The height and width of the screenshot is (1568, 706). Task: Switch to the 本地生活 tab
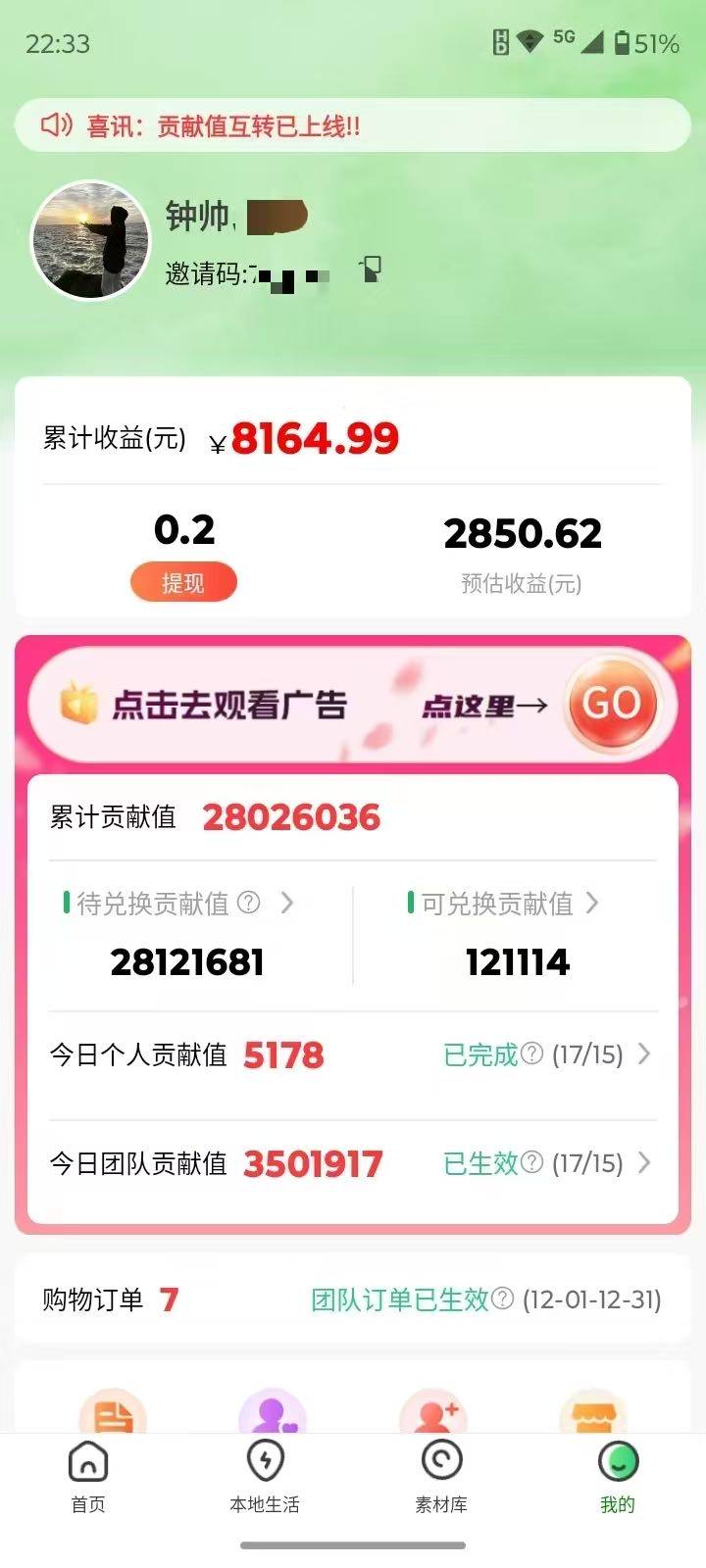point(265,1477)
